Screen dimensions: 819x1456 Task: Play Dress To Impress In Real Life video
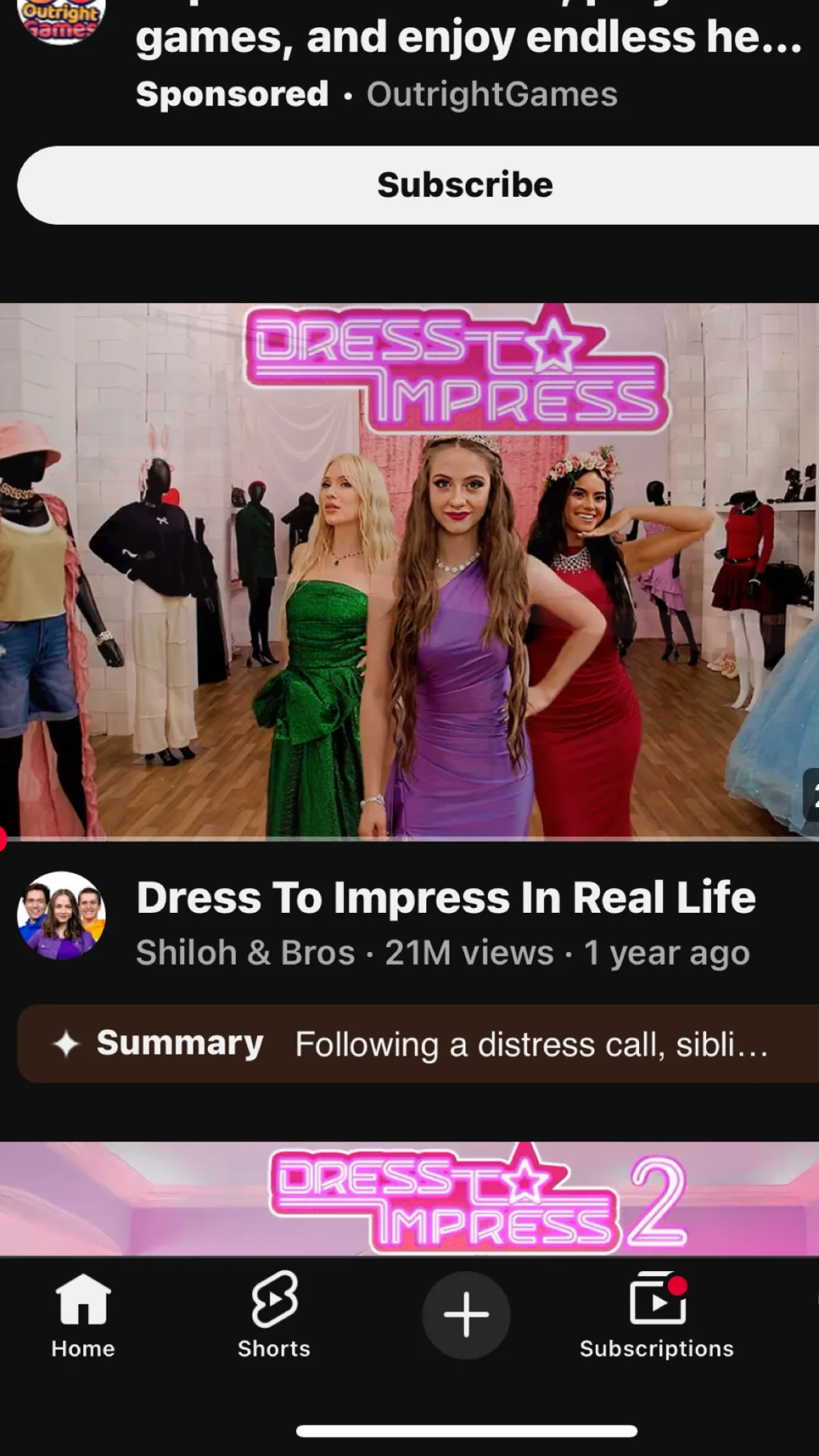tap(409, 570)
